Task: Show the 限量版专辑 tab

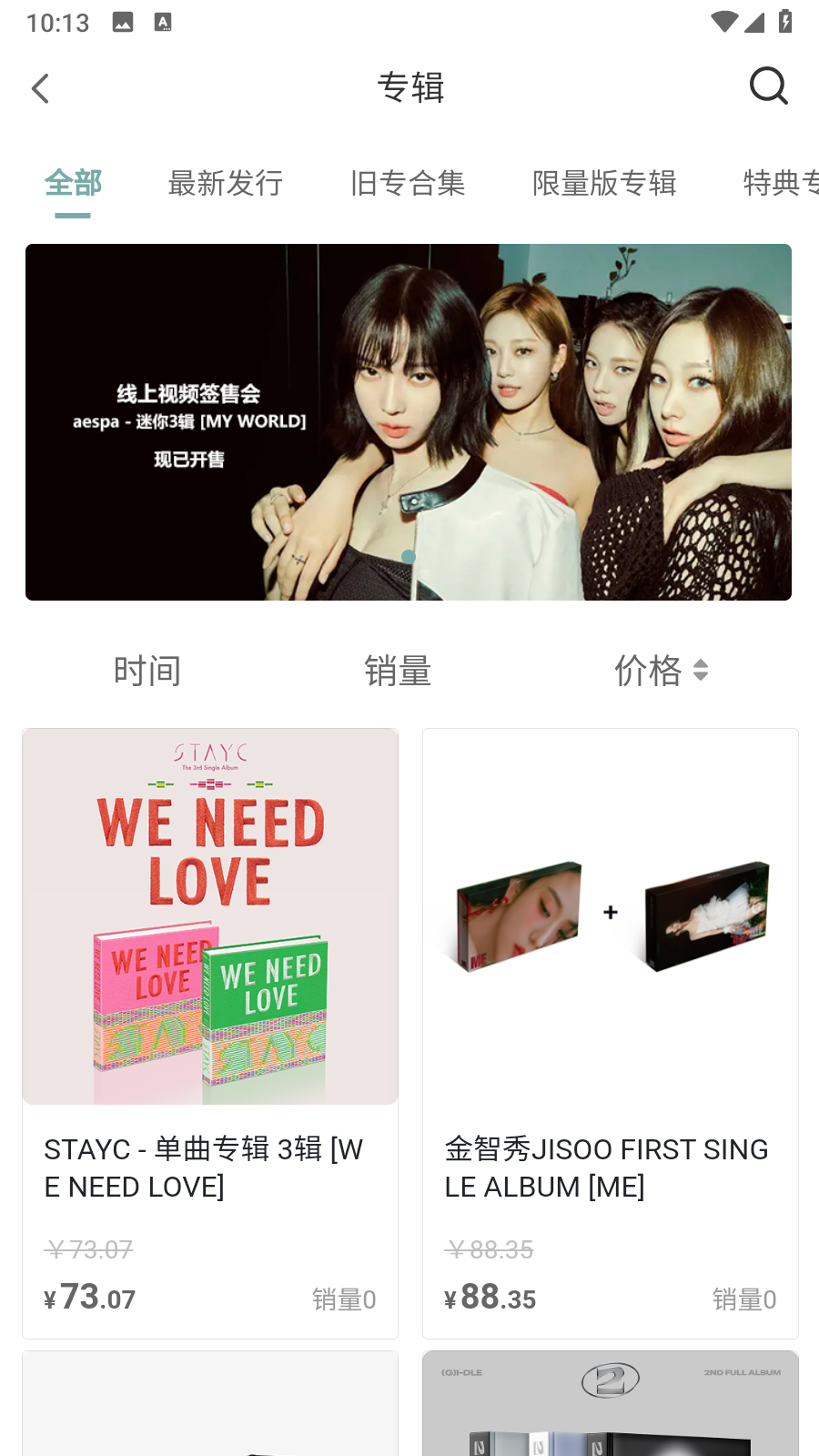Action: pyautogui.click(x=604, y=183)
